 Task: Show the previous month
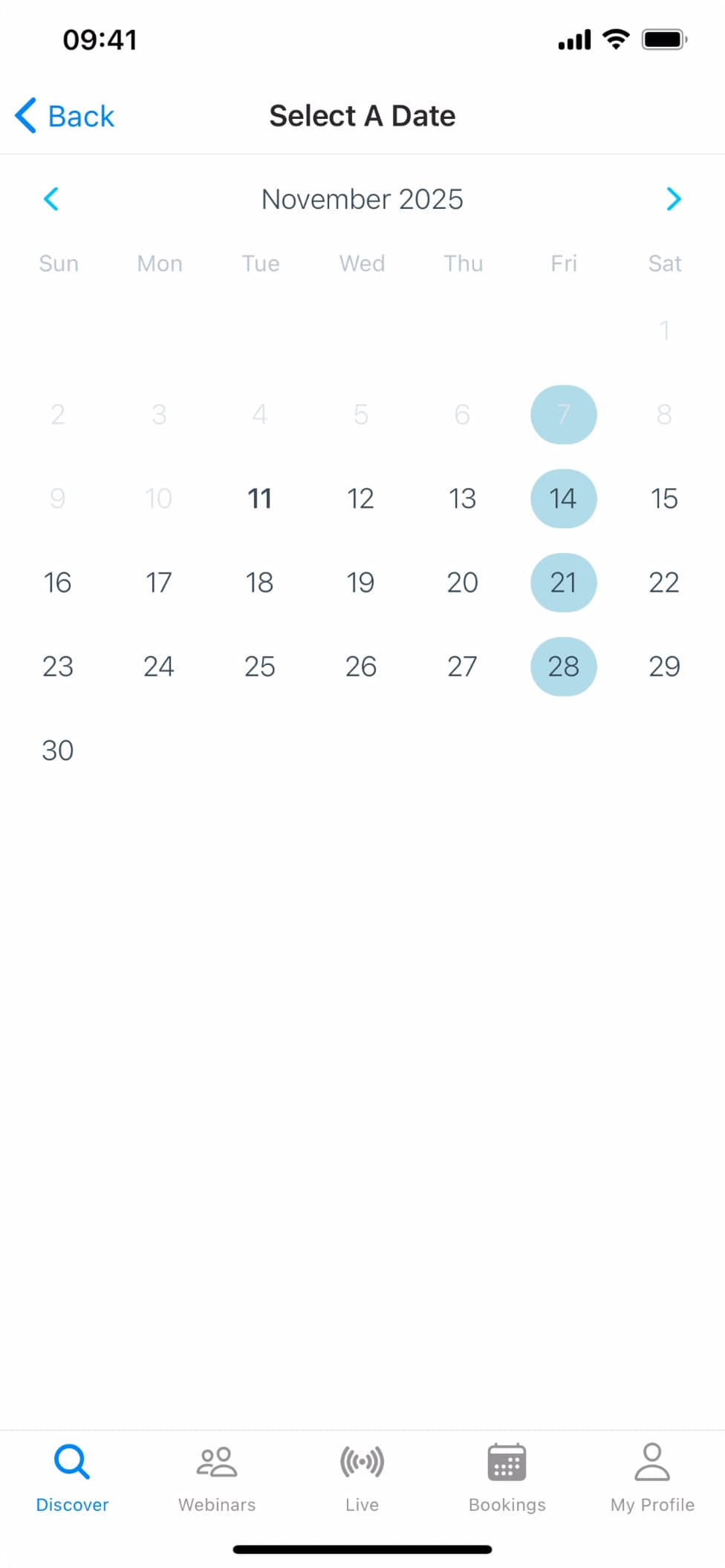click(x=51, y=199)
